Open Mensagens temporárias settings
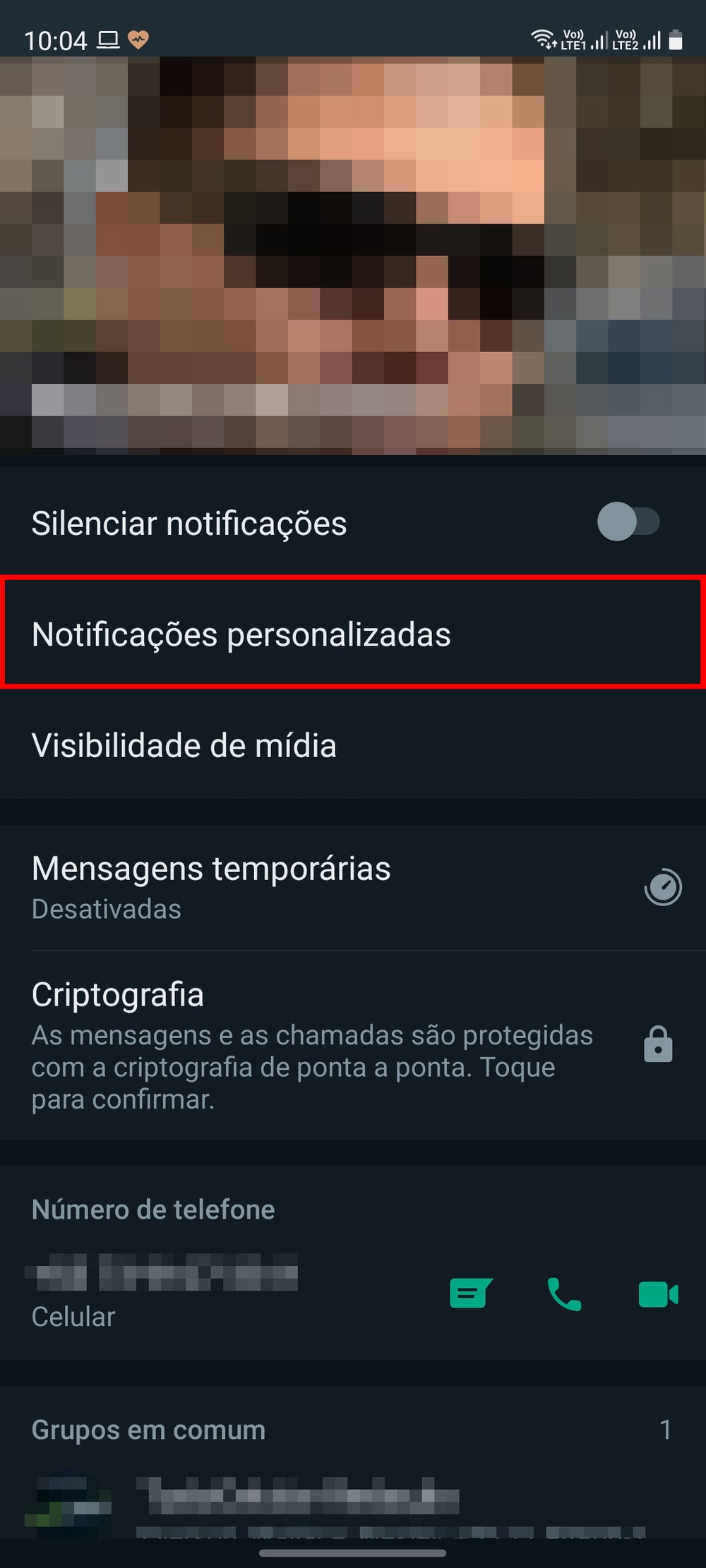The height and width of the screenshot is (1568, 706). click(353, 886)
